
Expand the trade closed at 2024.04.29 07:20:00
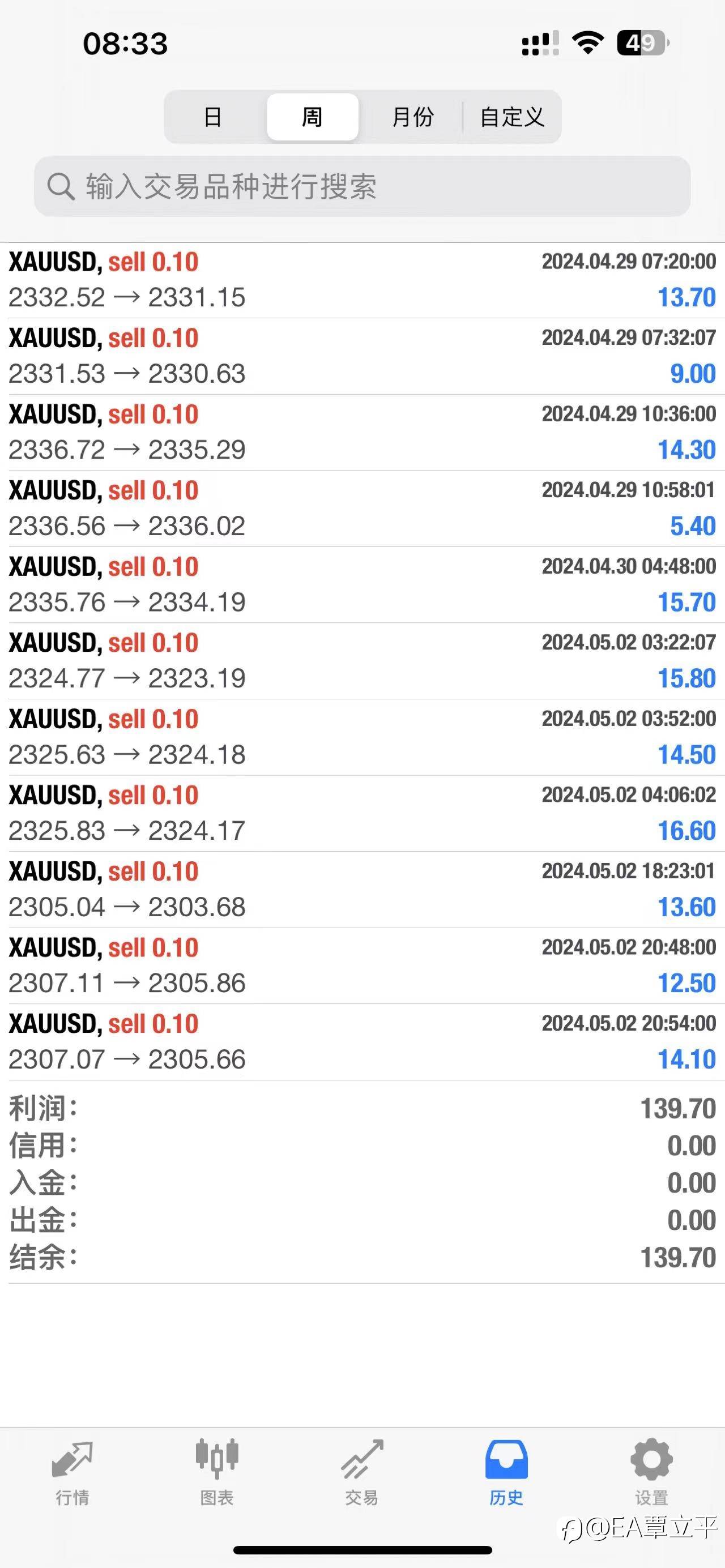click(362, 280)
